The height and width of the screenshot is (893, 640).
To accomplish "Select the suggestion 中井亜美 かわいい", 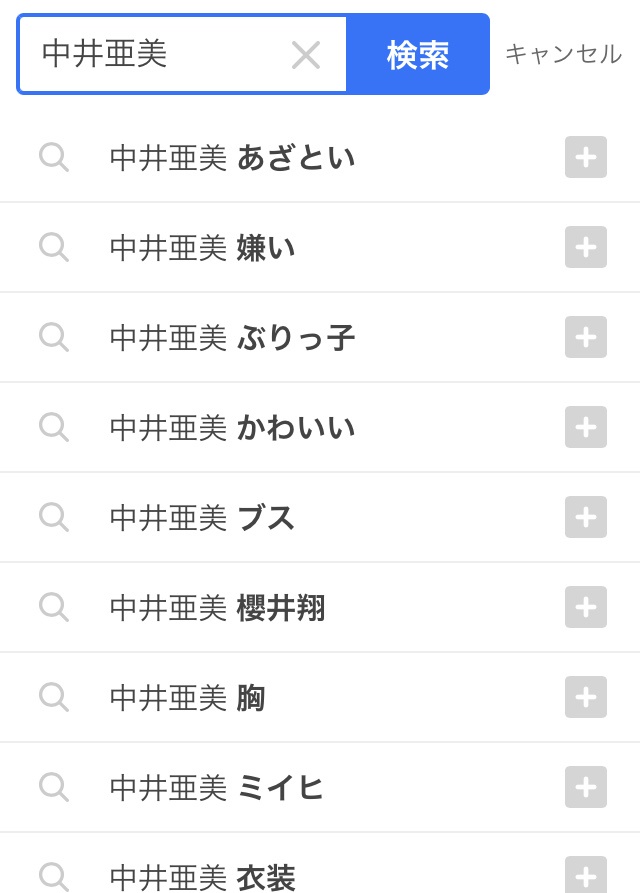I will 232,428.
